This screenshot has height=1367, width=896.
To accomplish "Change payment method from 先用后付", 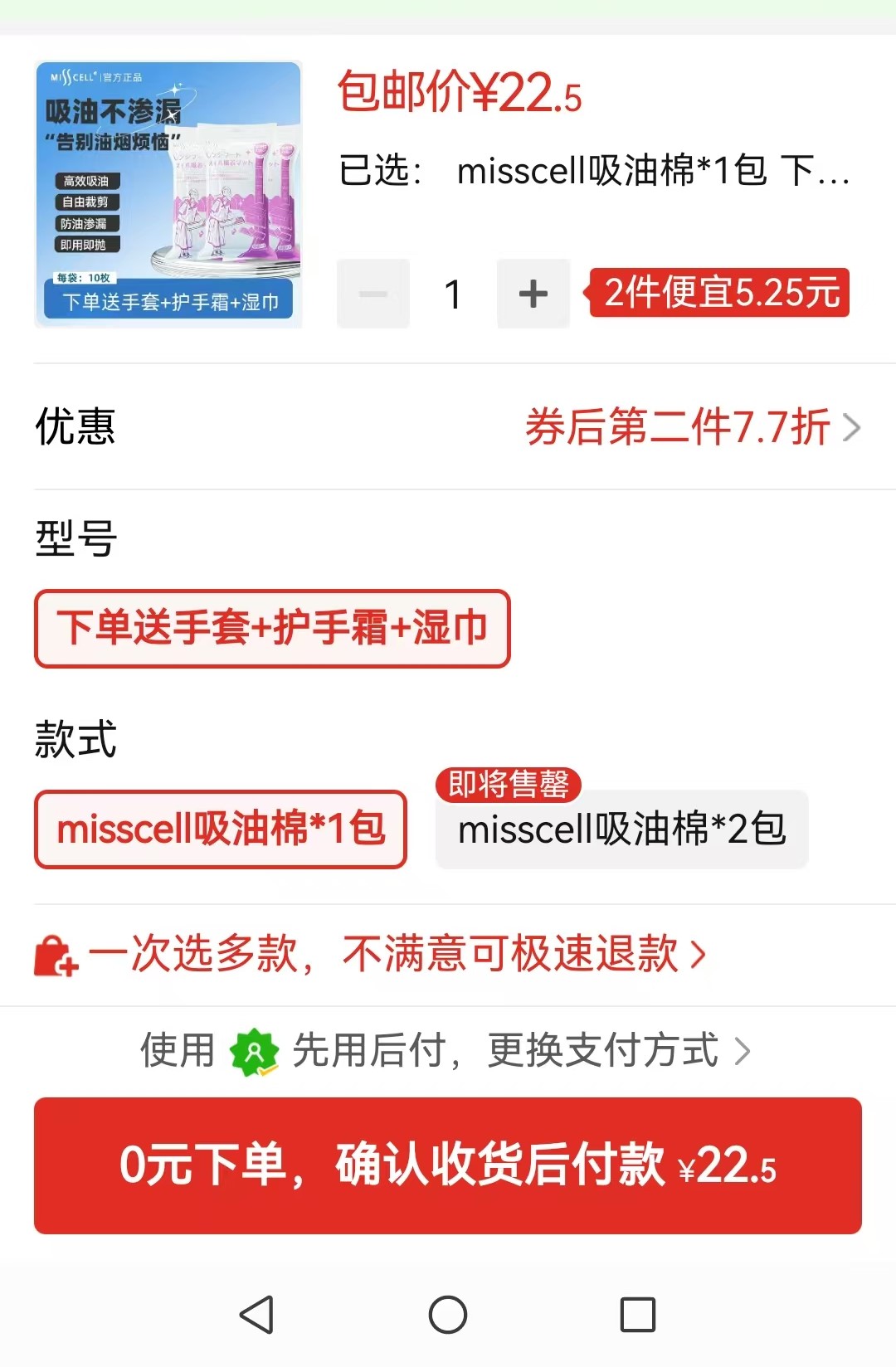I will (x=448, y=1051).
